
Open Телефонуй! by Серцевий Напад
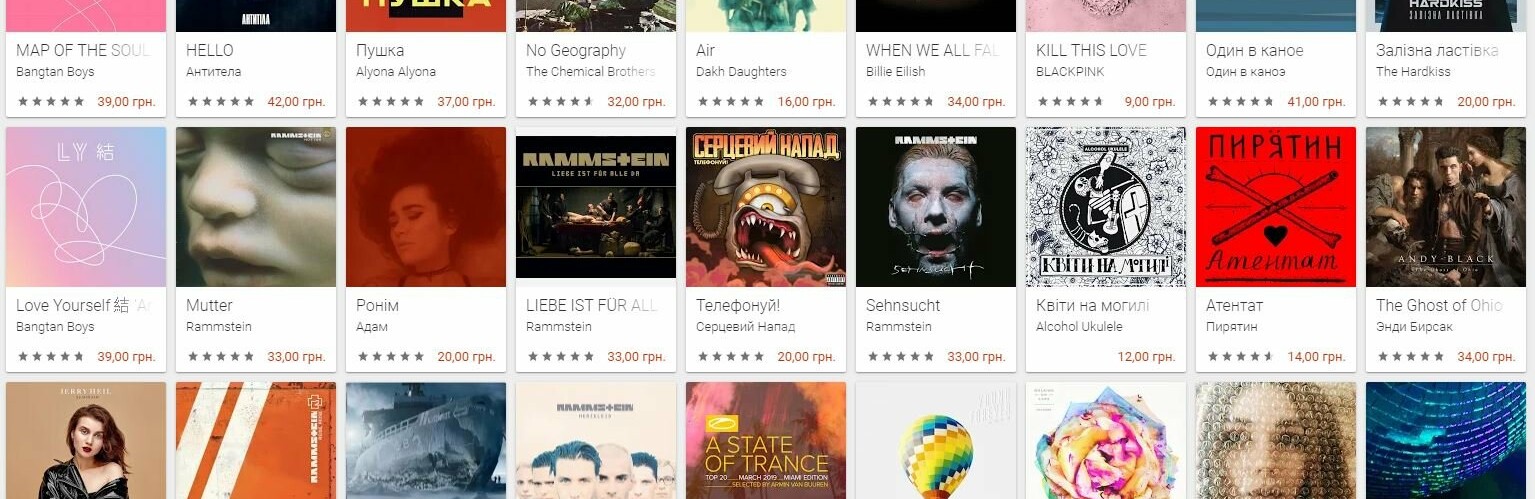tap(765, 207)
